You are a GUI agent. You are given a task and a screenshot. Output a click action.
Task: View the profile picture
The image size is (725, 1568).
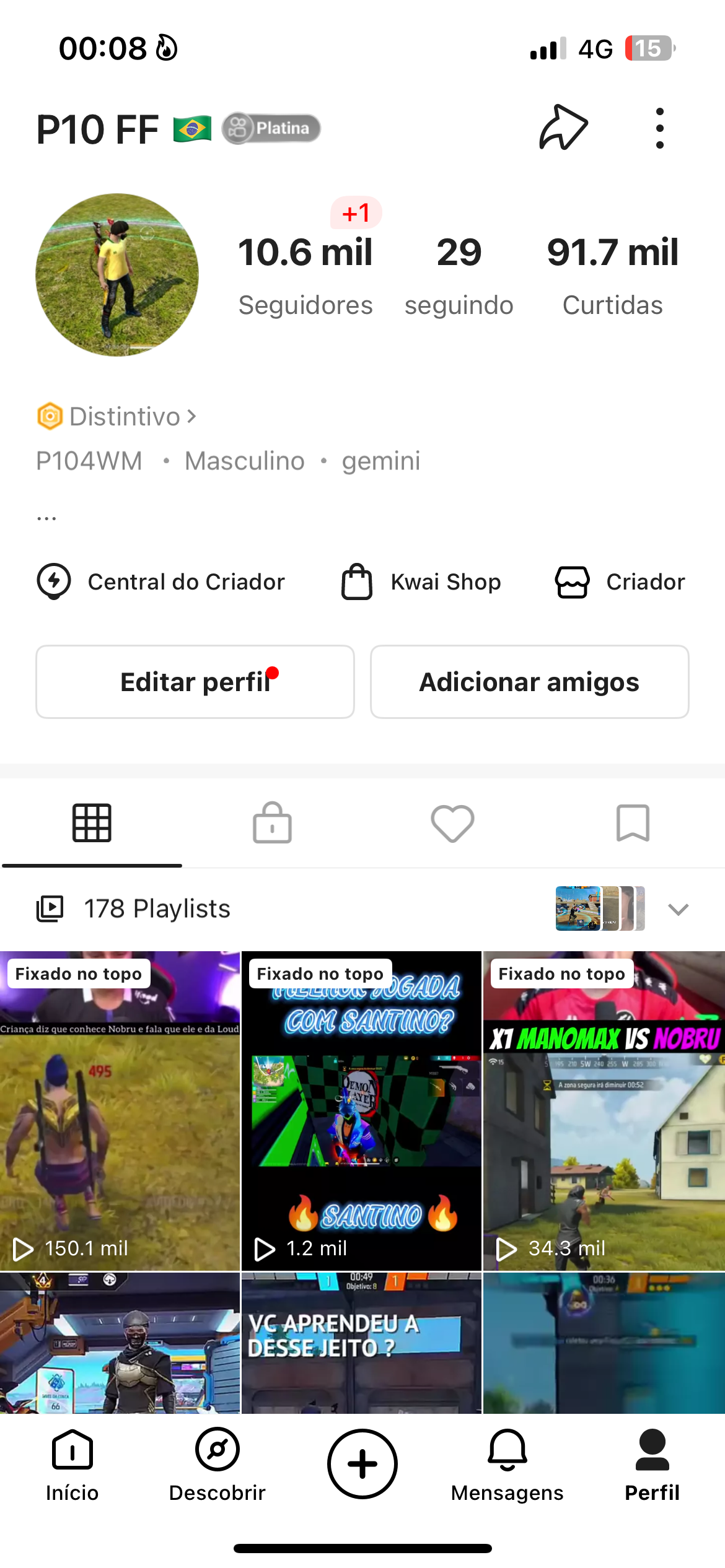(x=117, y=275)
